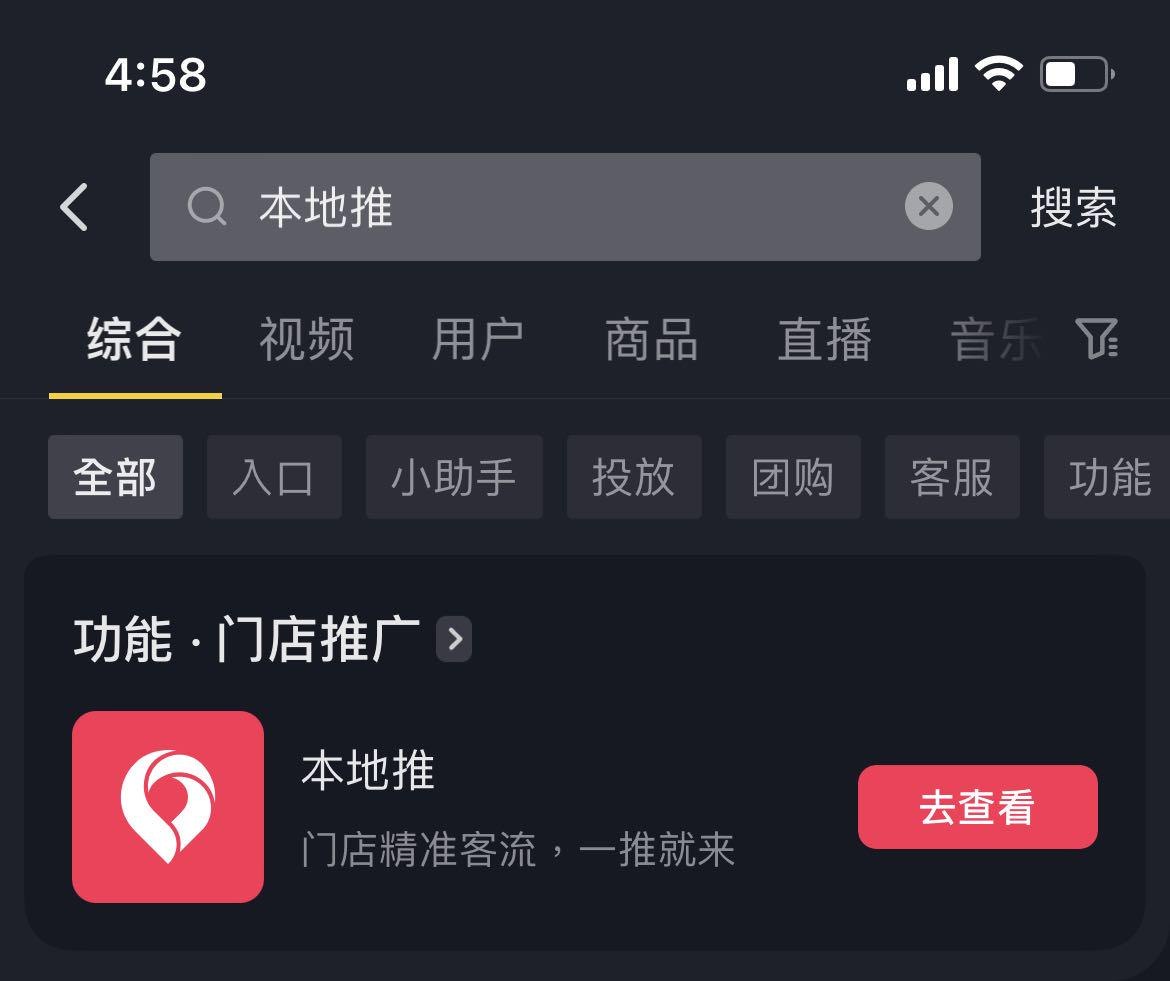Switch to the 商品 tab

pos(651,340)
